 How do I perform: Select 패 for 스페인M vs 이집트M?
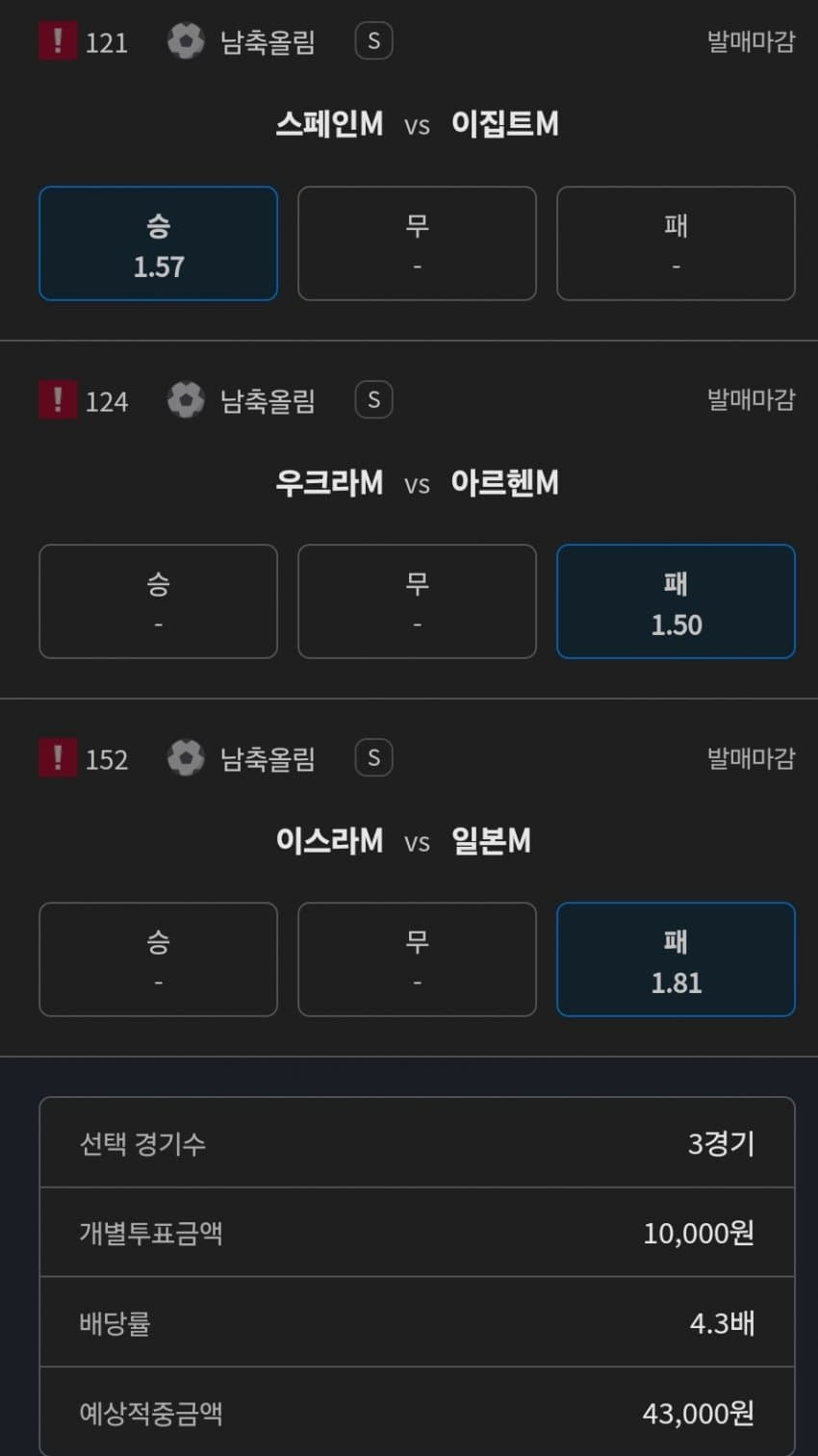coord(676,243)
